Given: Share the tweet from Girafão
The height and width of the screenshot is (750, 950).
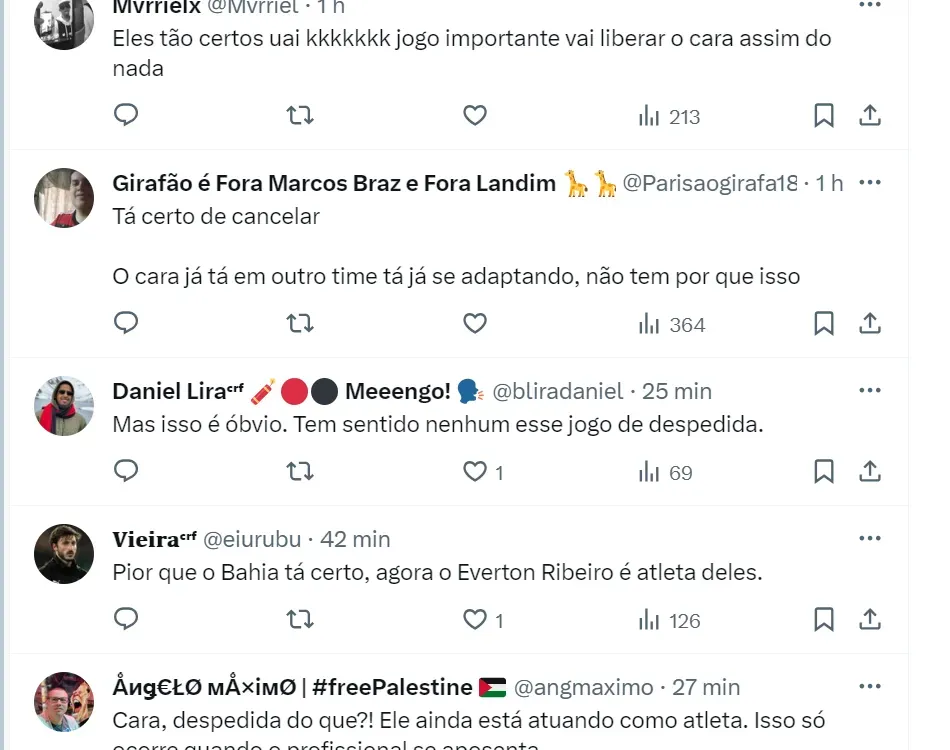Looking at the screenshot, I should coord(870,324).
